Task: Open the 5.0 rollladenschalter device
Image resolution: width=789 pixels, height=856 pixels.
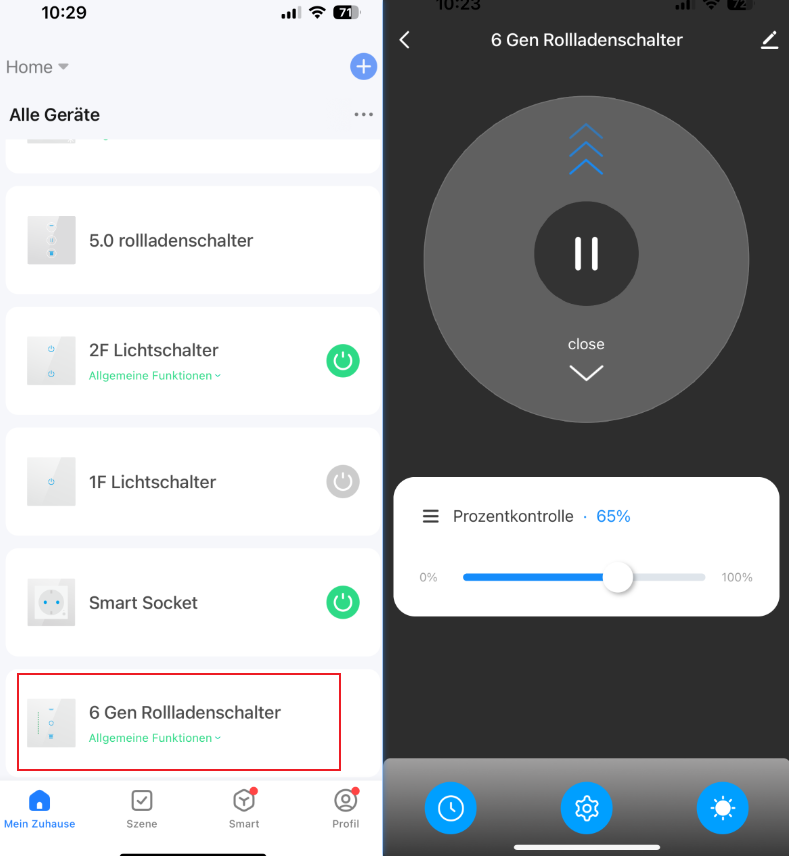Action: [171, 241]
